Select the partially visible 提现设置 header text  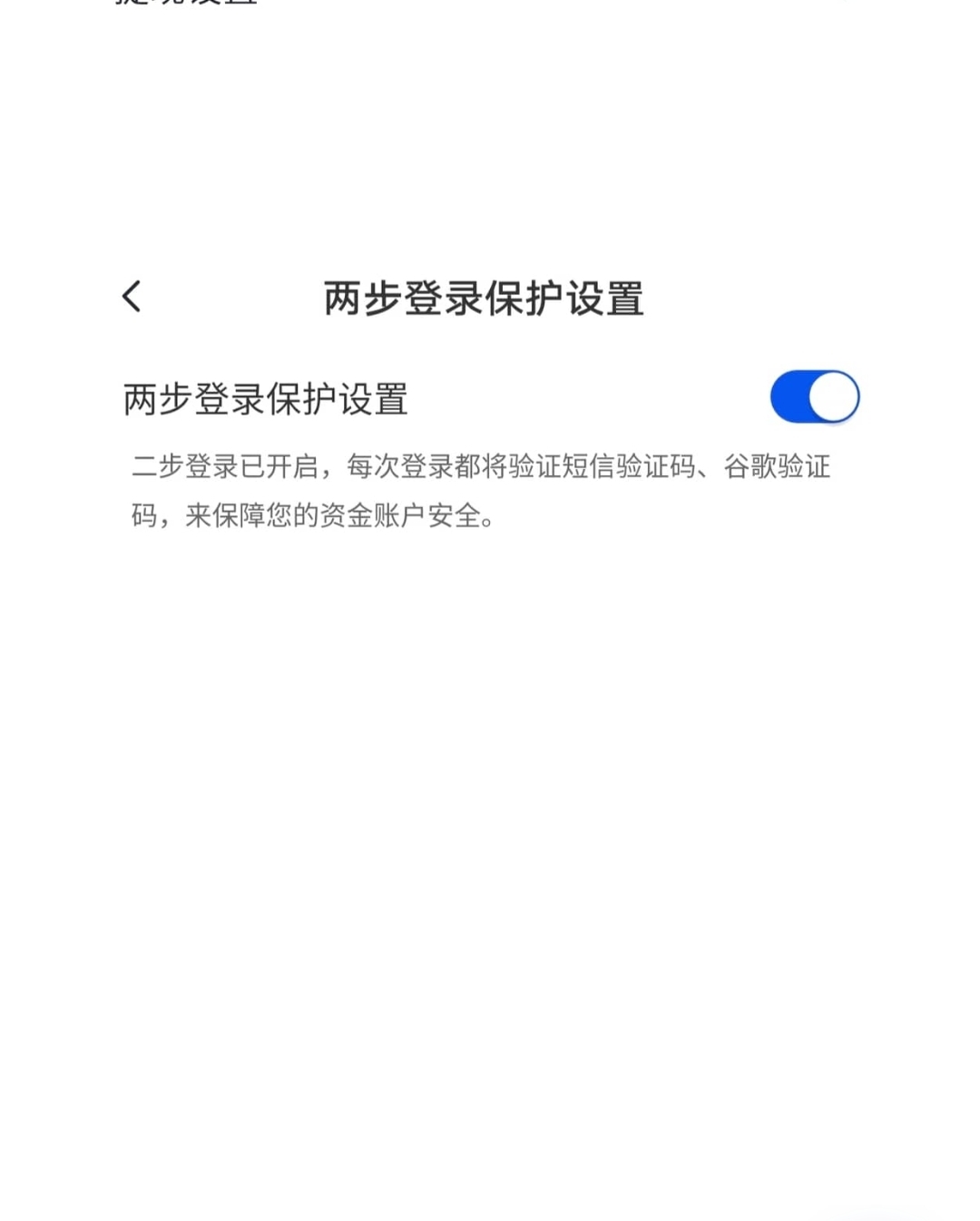click(x=186, y=7)
